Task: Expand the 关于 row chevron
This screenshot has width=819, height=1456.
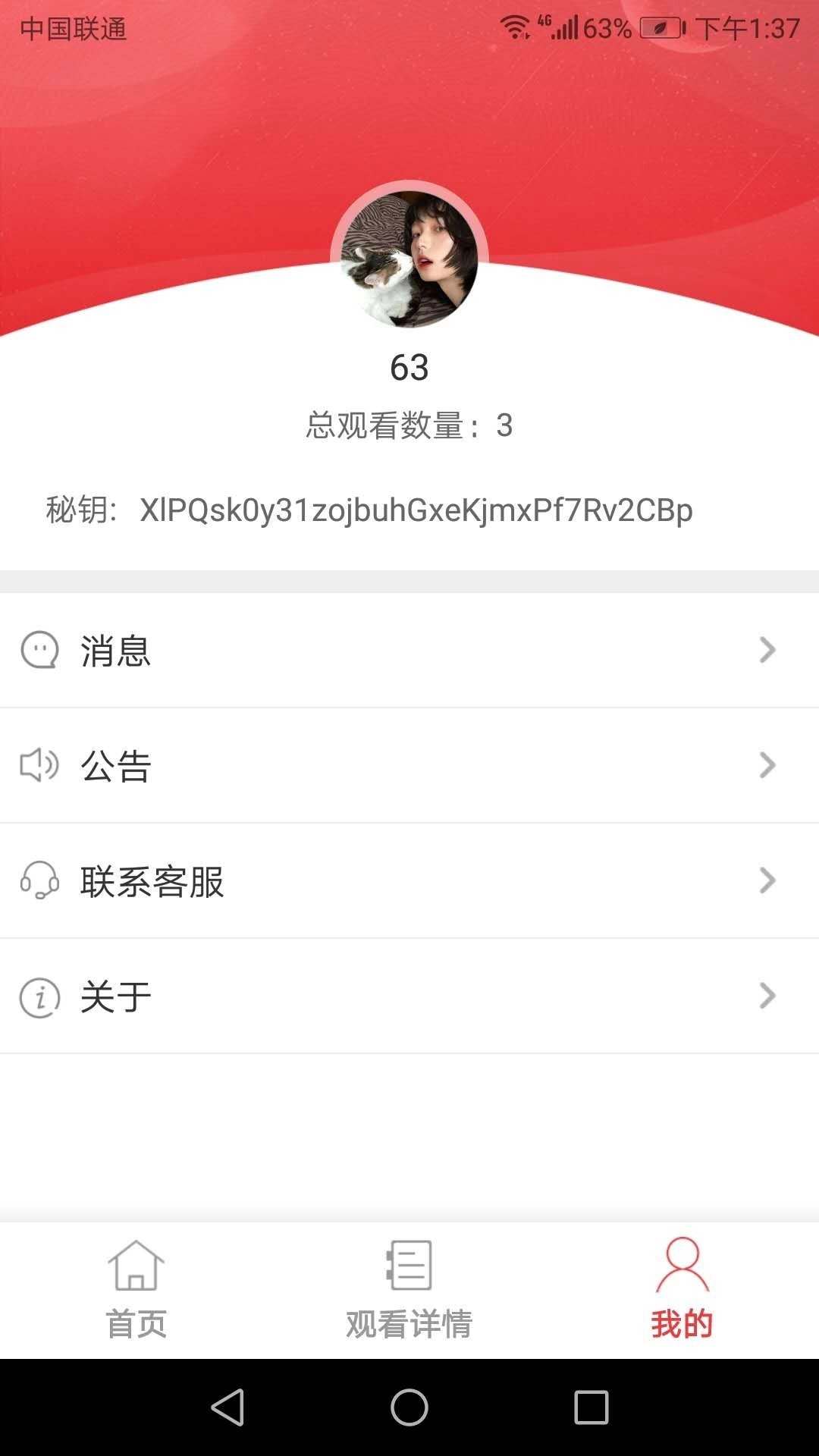Action: pos(767,997)
